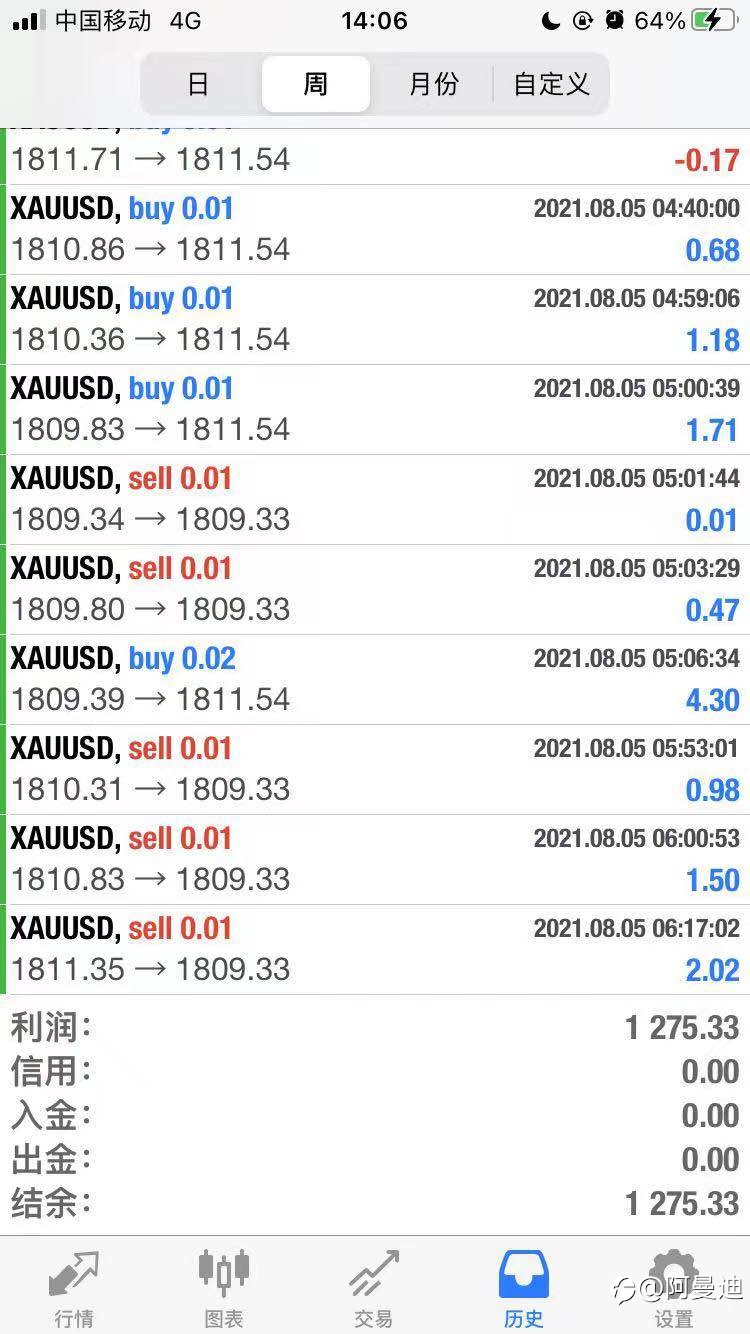This screenshot has height=1334, width=750.
Task: Select the 周 period tab
Action: (x=316, y=84)
